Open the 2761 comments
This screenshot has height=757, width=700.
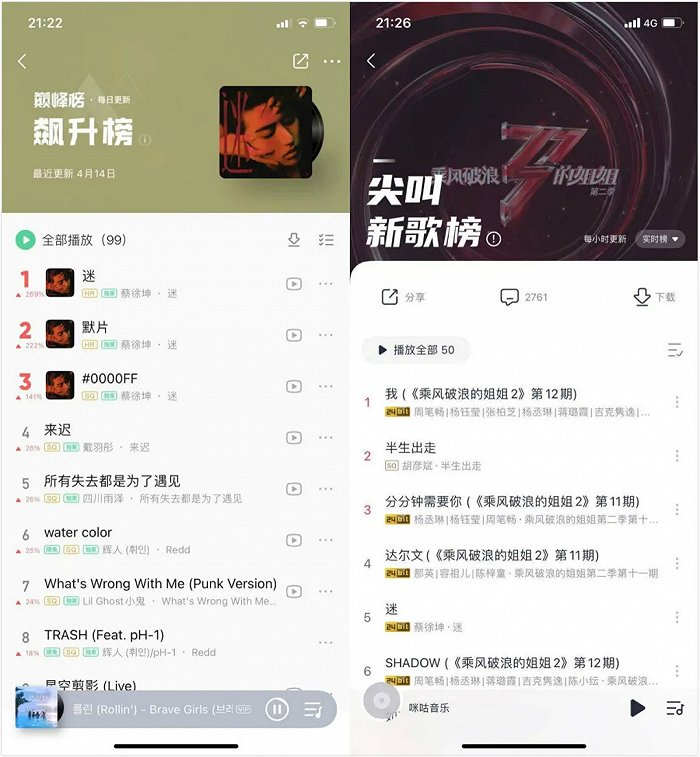pyautogui.click(x=524, y=297)
